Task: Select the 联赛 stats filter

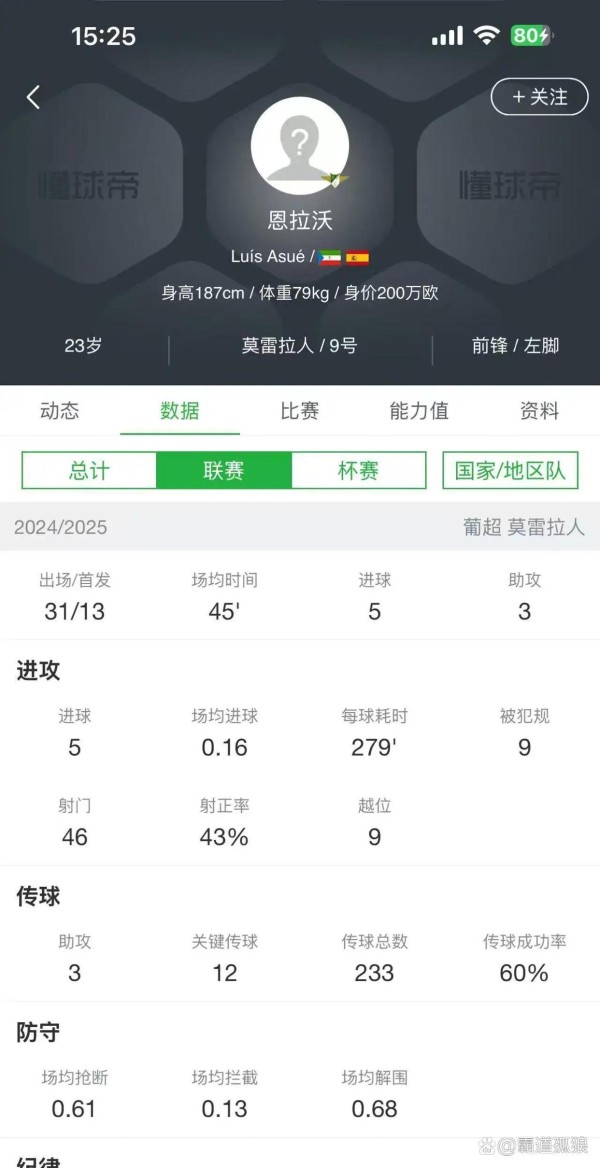Action: [224, 470]
